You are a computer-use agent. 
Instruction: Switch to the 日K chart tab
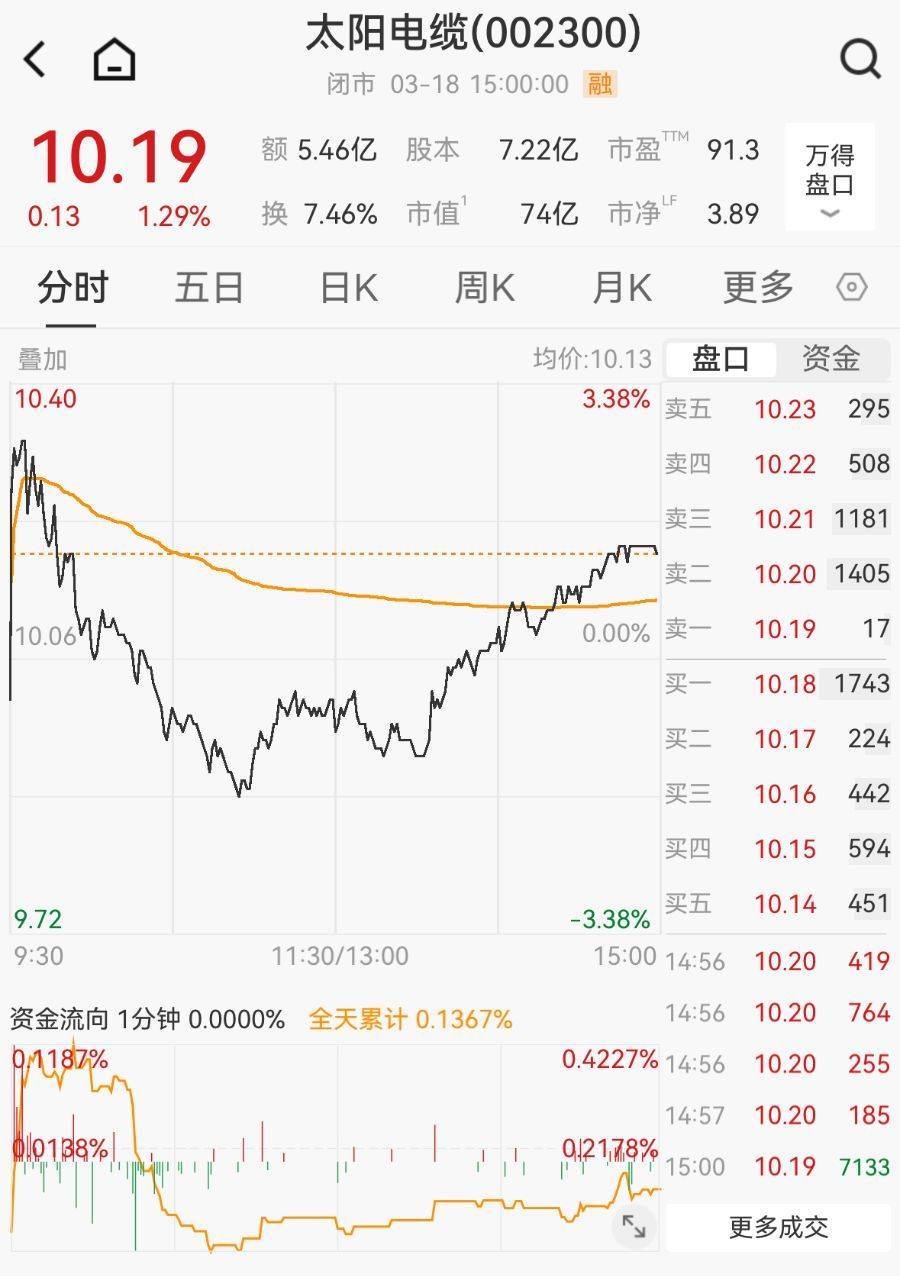point(348,288)
